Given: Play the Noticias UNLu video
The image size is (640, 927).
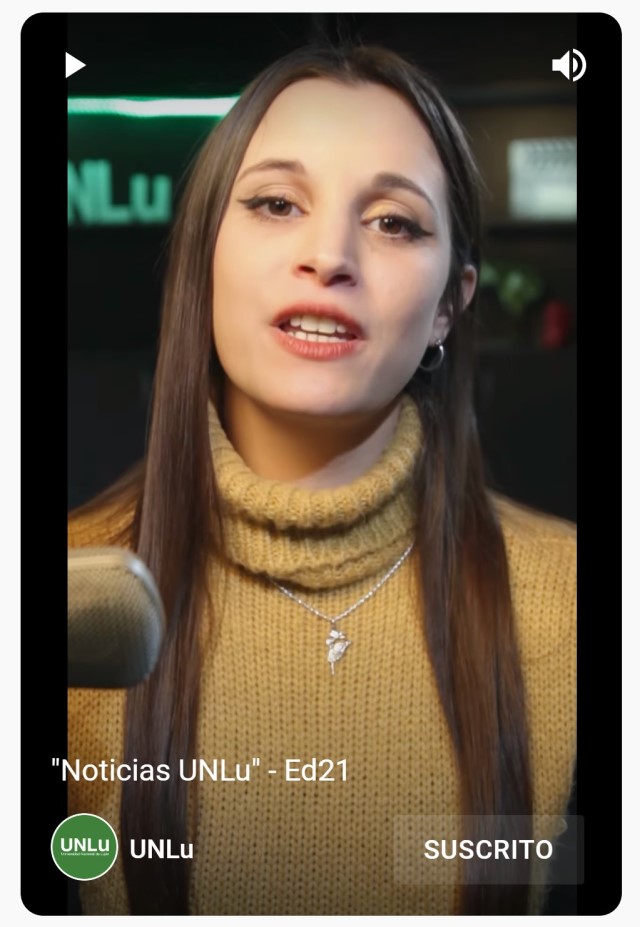Looking at the screenshot, I should click(x=75, y=66).
